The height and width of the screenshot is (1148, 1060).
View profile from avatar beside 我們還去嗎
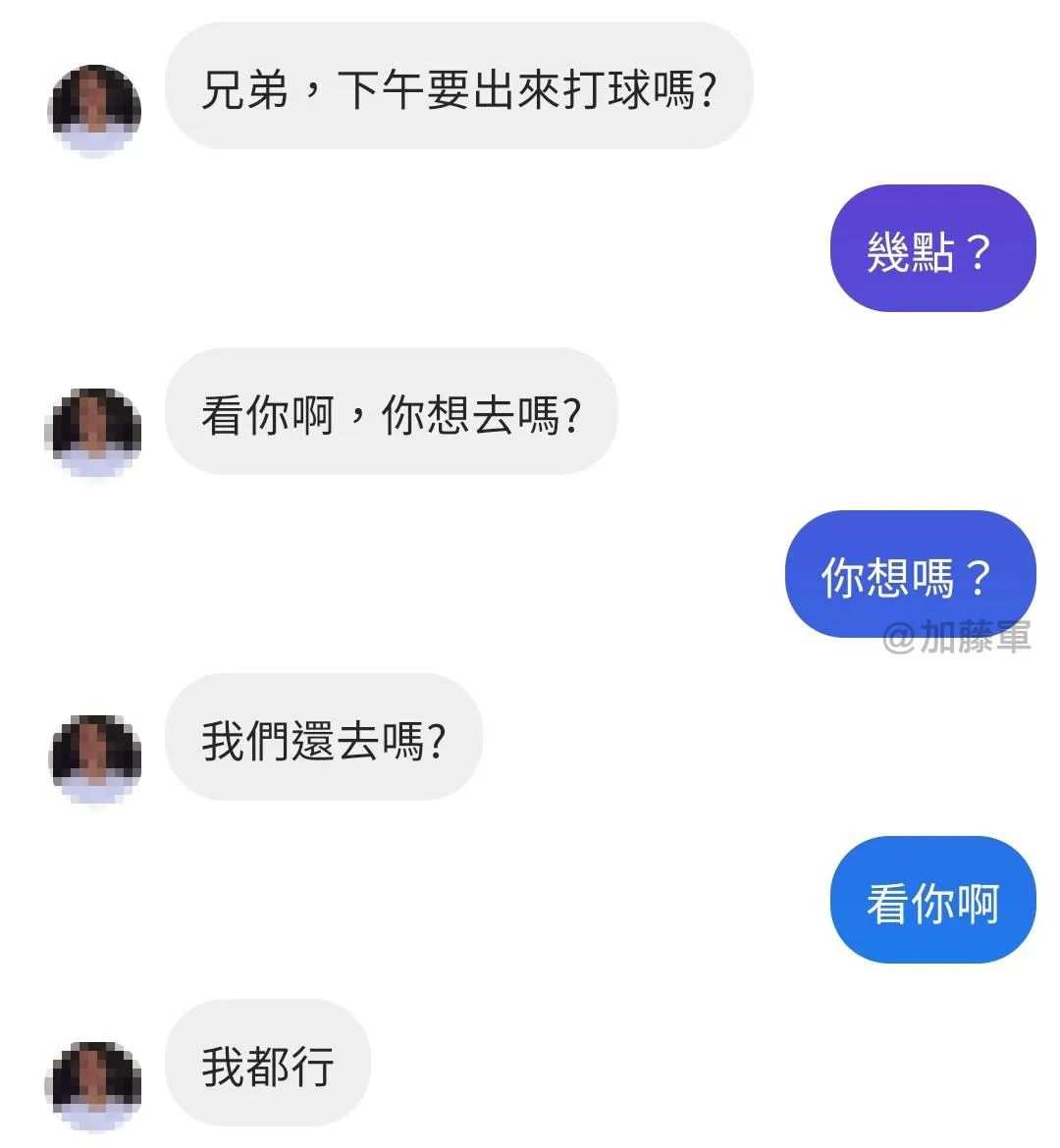(94, 760)
